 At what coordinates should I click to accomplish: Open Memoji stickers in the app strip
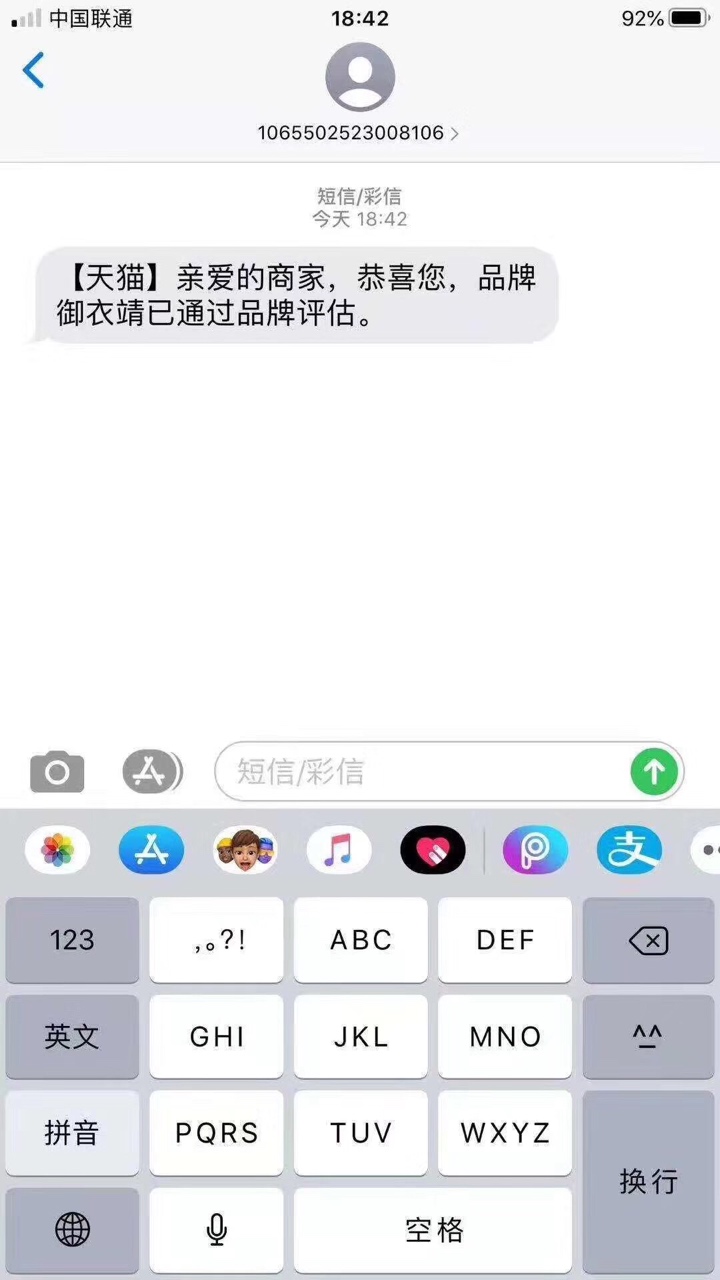(x=246, y=851)
